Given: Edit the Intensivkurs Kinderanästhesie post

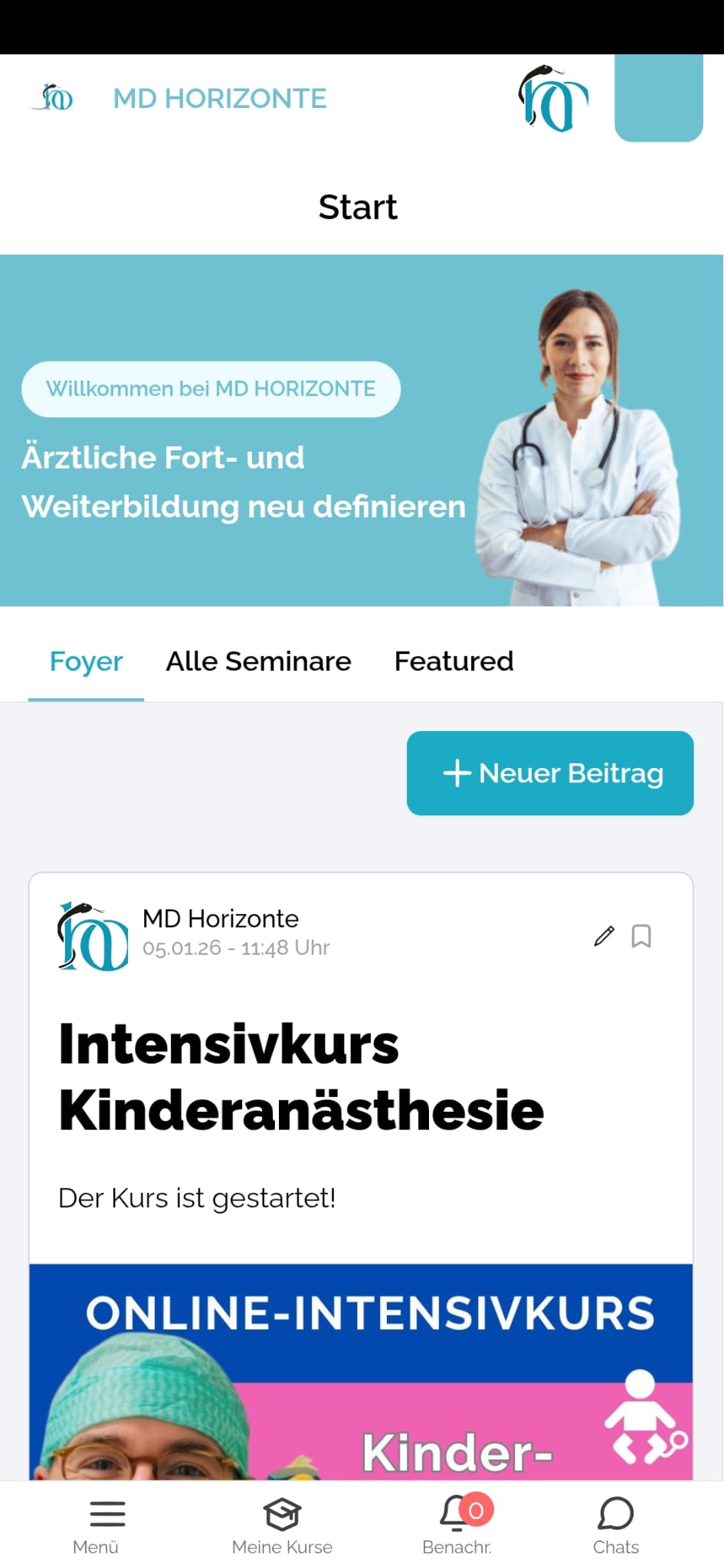Looking at the screenshot, I should pyautogui.click(x=604, y=936).
